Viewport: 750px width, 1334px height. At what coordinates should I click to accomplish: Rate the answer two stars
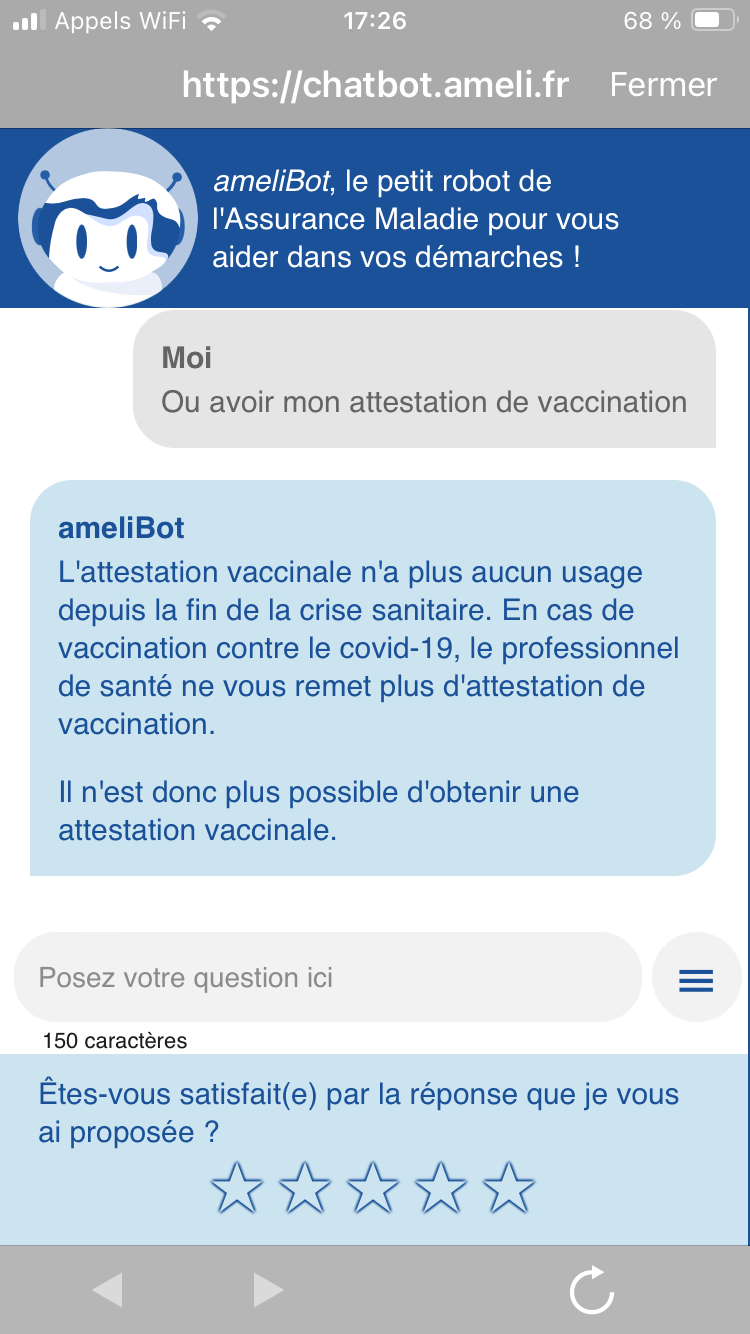pos(305,1187)
